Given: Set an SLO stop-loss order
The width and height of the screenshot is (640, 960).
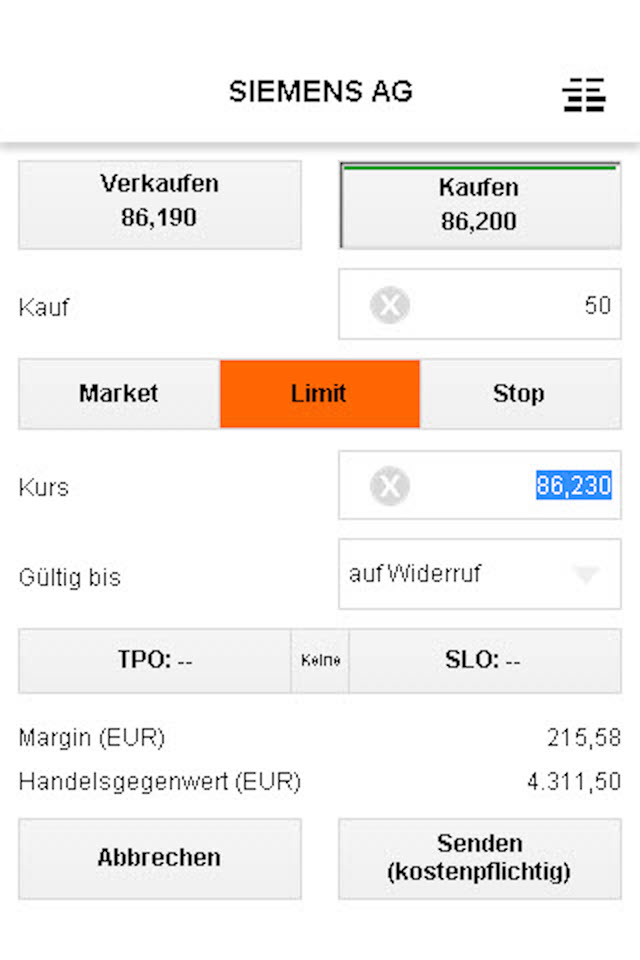Looking at the screenshot, I should click(483, 660).
